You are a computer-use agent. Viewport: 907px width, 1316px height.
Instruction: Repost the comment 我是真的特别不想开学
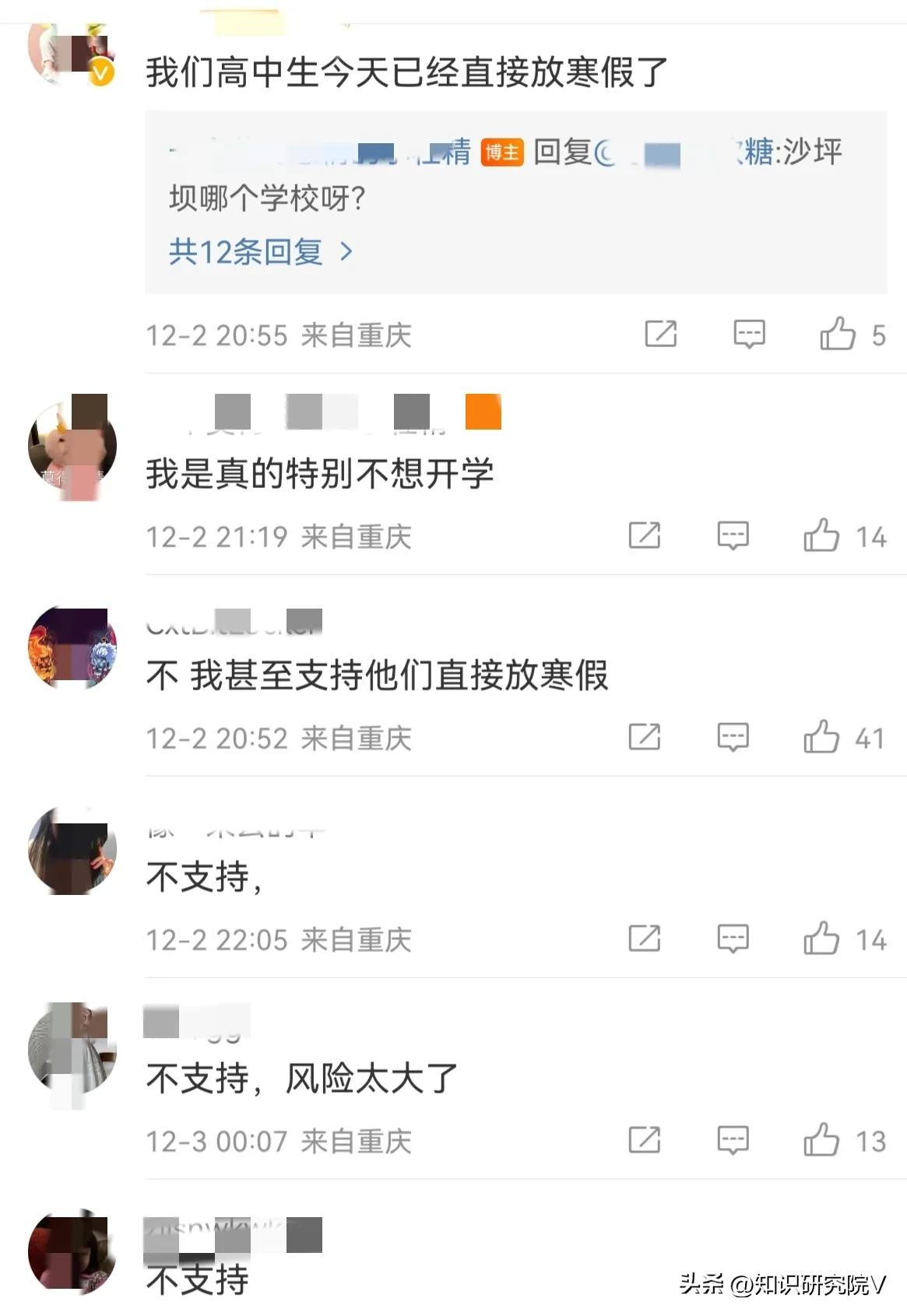tap(645, 536)
